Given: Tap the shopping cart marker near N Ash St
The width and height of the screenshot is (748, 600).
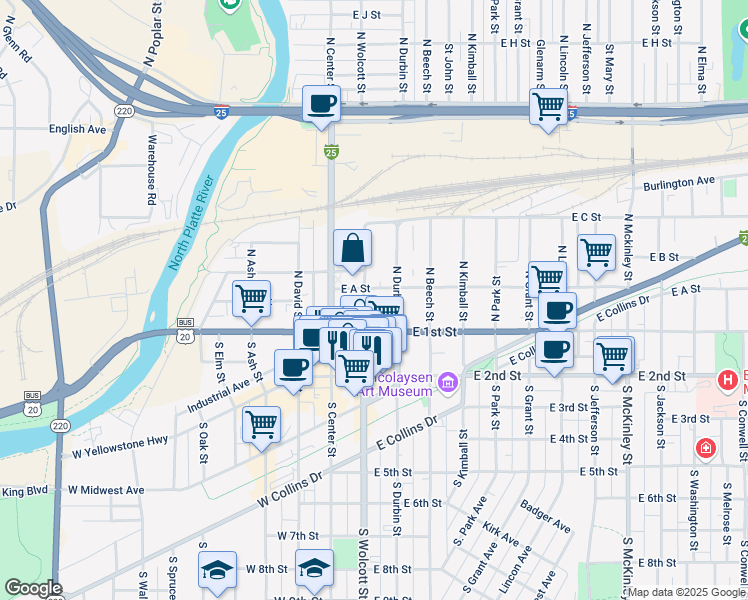Looking at the screenshot, I should (251, 297).
